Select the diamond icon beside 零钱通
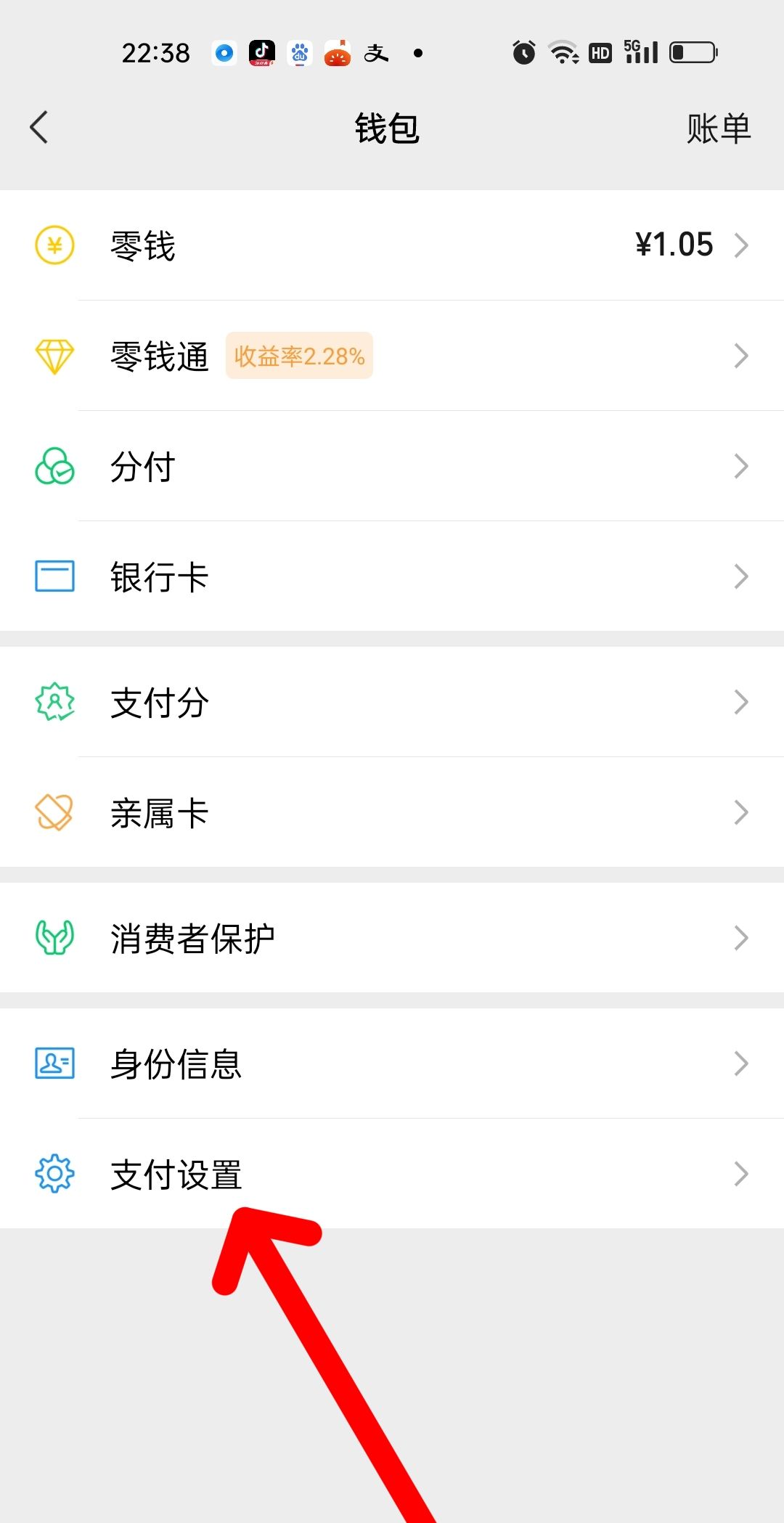 54,356
